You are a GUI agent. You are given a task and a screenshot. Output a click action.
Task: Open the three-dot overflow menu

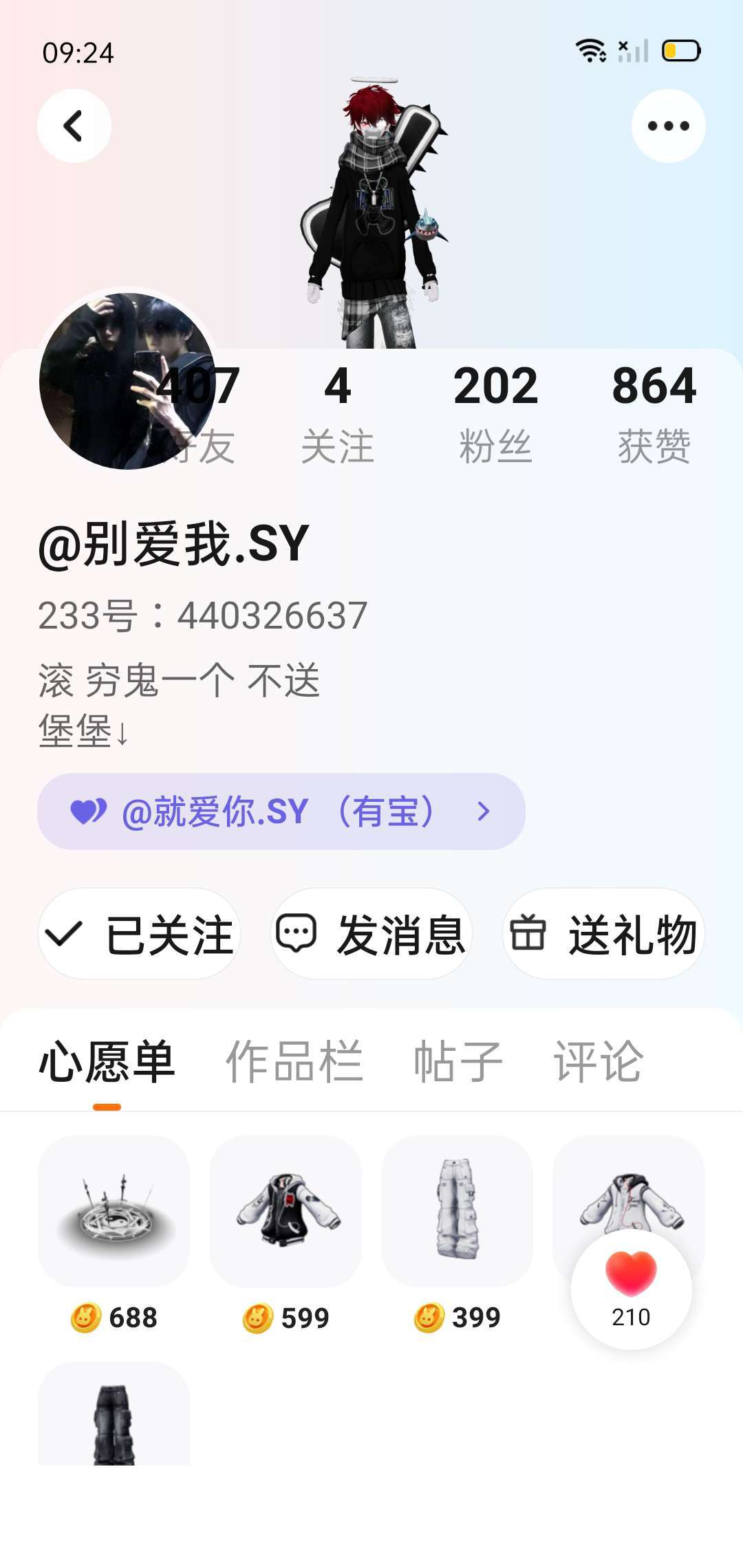[668, 126]
